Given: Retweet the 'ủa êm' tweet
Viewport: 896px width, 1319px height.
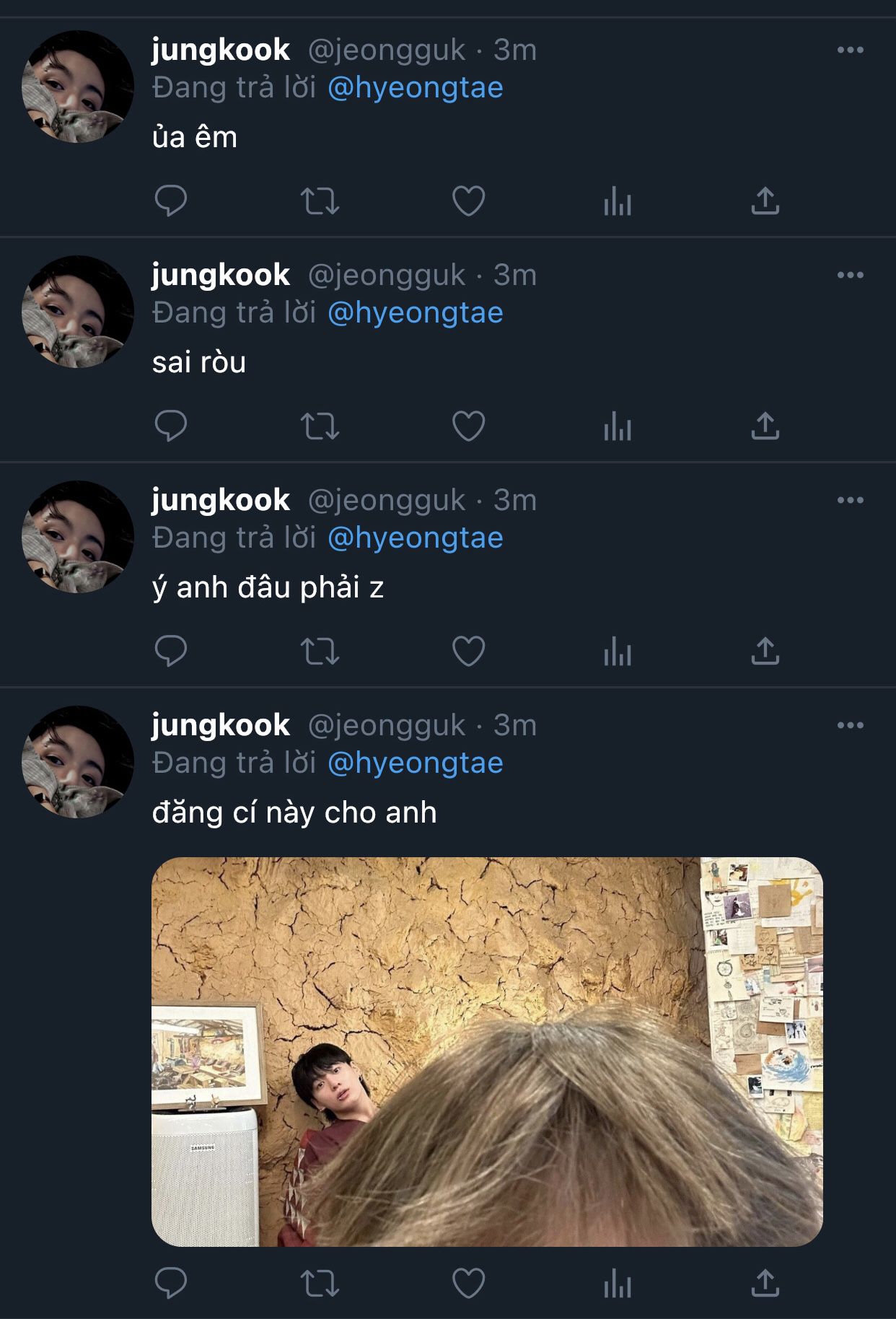Looking at the screenshot, I should 320,201.
